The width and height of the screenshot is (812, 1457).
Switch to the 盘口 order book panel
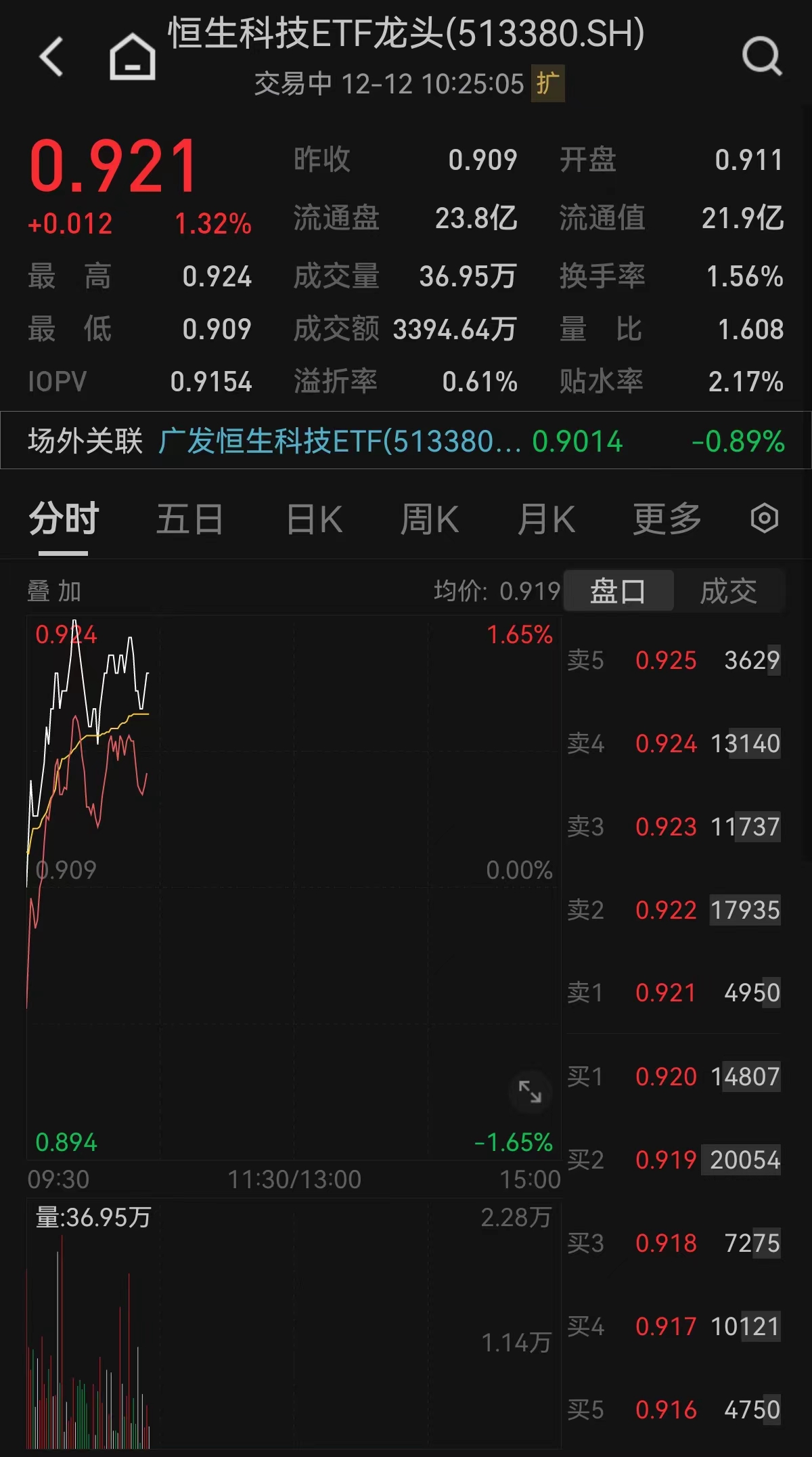pos(618,590)
